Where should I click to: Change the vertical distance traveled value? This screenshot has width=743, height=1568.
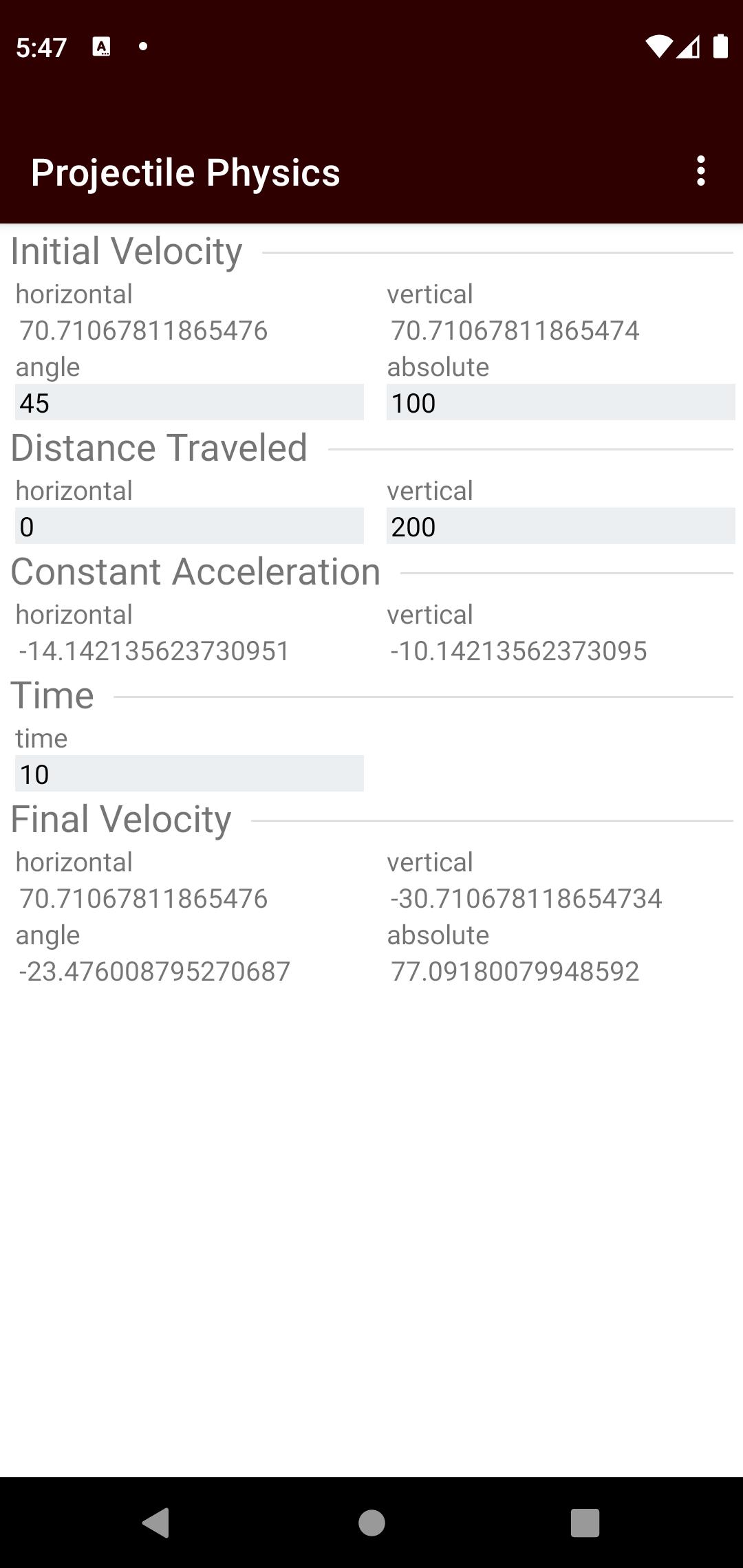tap(560, 526)
